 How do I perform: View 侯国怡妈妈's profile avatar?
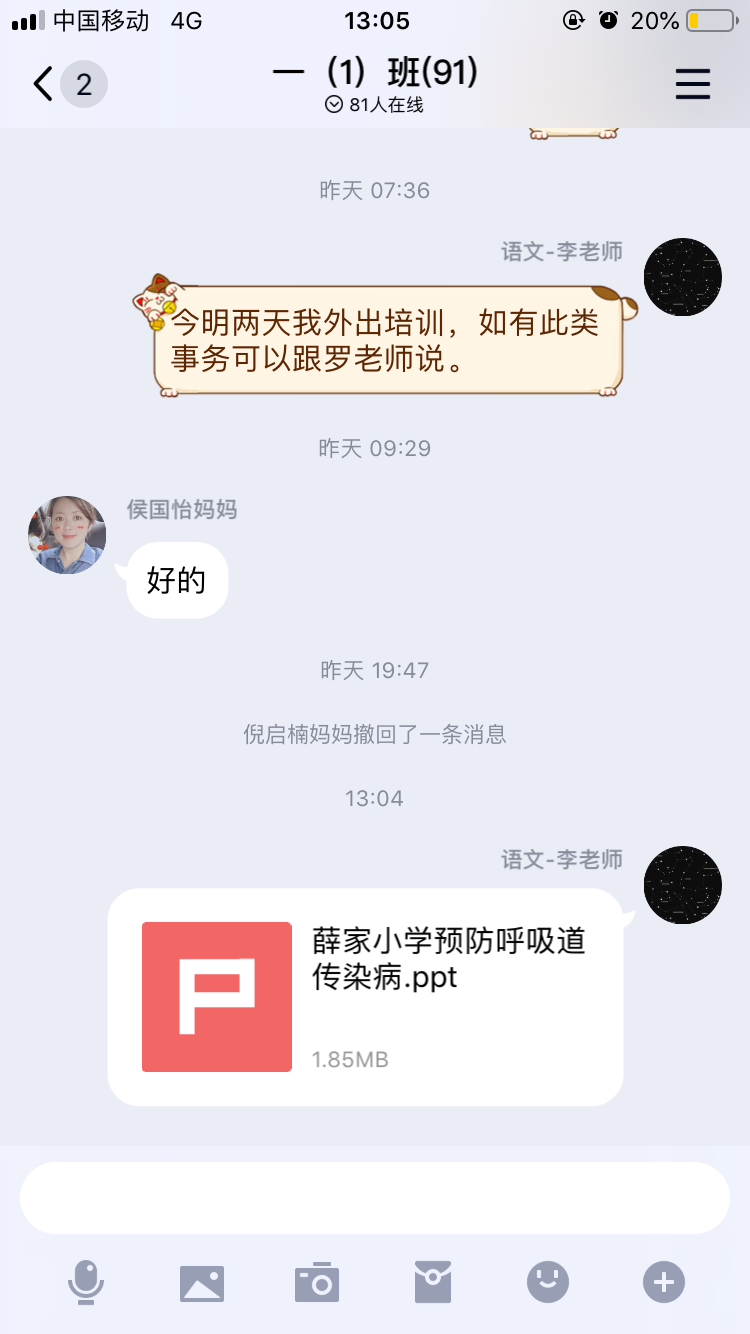(x=67, y=535)
